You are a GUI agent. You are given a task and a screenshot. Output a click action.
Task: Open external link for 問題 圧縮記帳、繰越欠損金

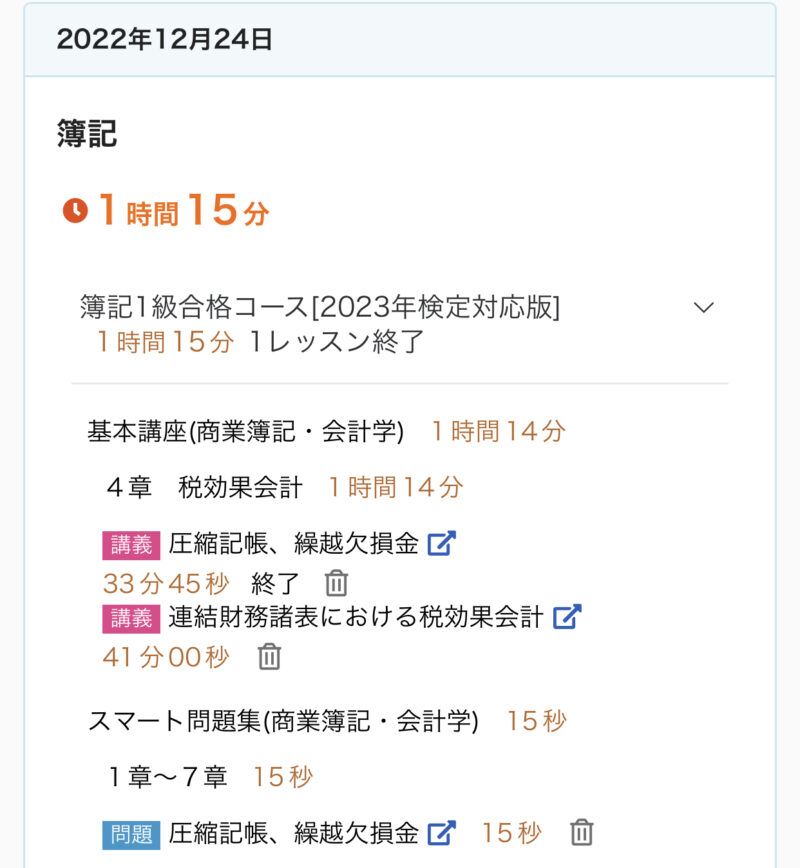tap(441, 832)
